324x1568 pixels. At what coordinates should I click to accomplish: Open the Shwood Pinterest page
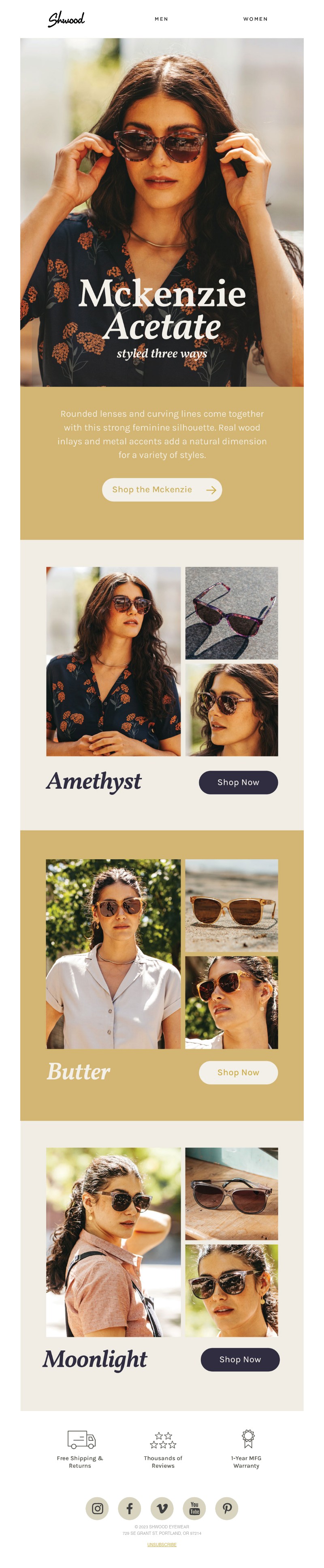point(226,1509)
